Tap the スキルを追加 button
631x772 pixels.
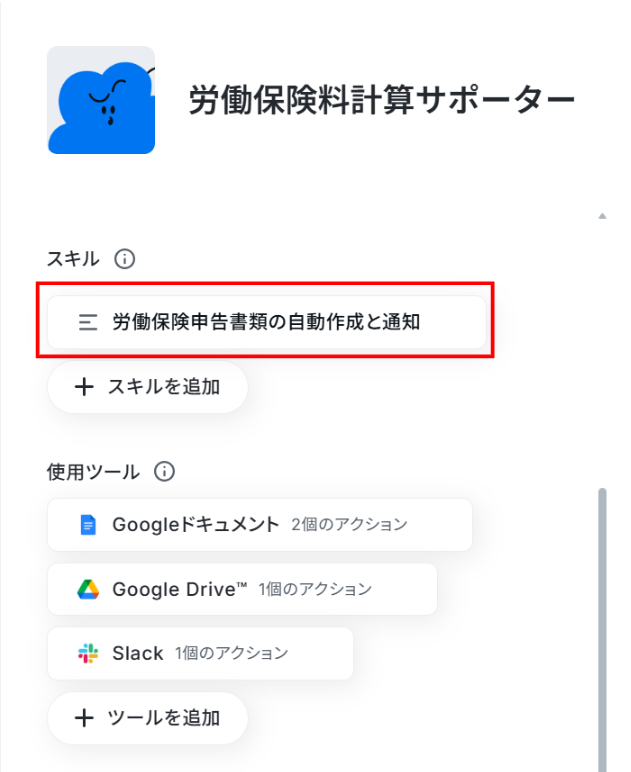(x=148, y=387)
